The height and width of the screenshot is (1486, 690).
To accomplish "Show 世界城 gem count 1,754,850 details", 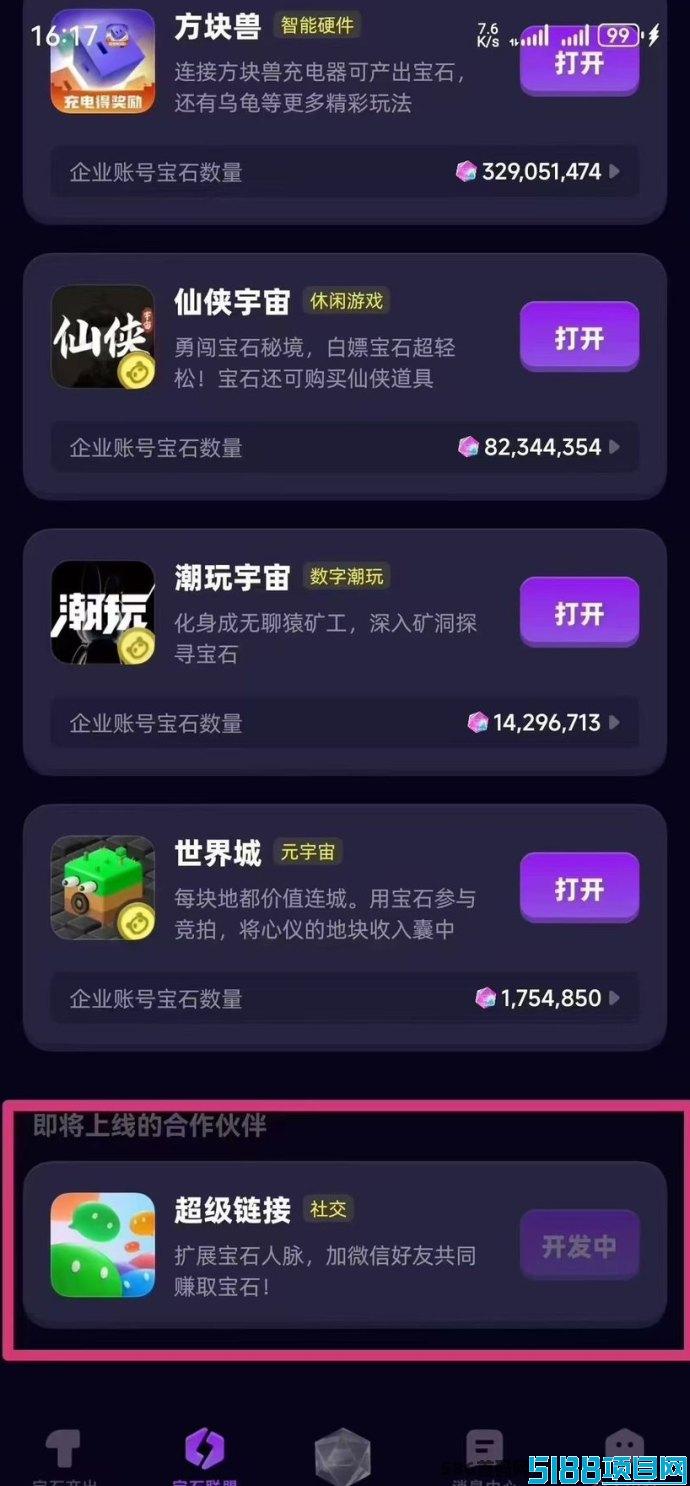I will pyautogui.click(x=345, y=998).
